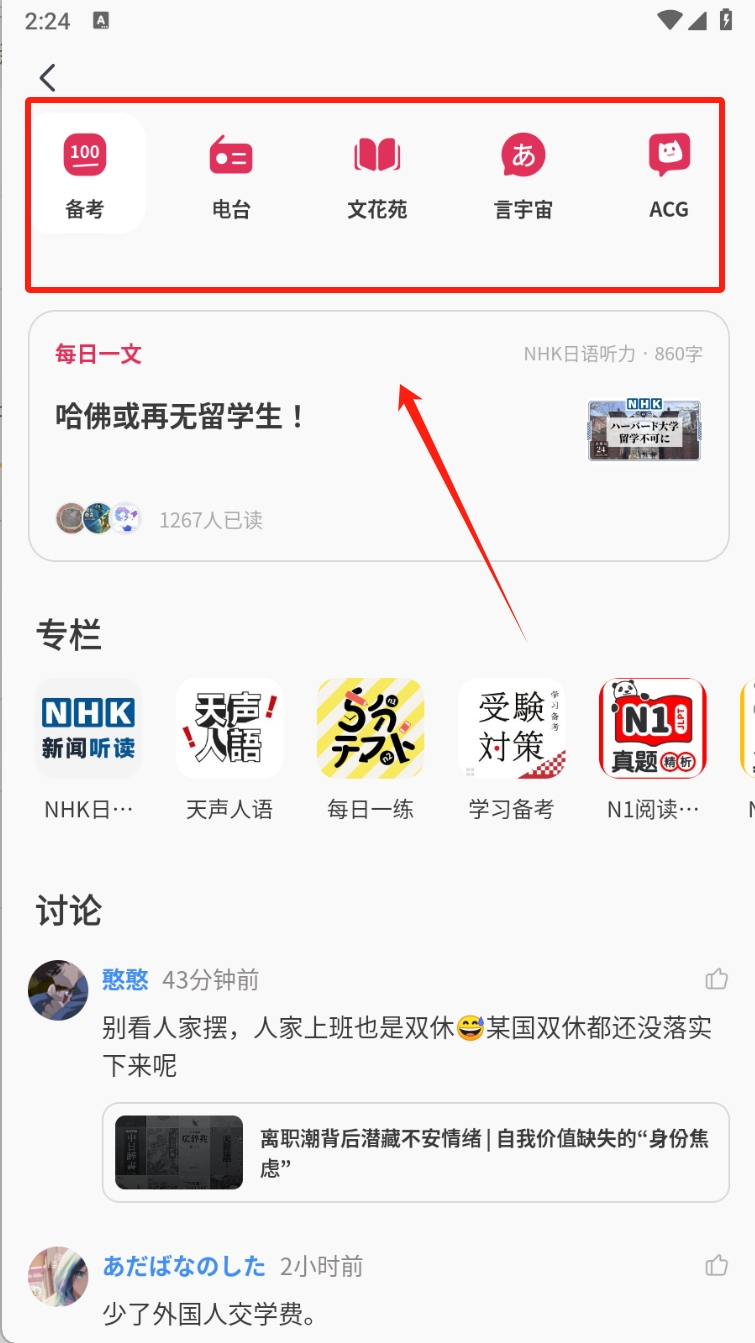Screen dimensions: 755x1343
Task: Switch to the ACG tab
Action: (x=669, y=175)
